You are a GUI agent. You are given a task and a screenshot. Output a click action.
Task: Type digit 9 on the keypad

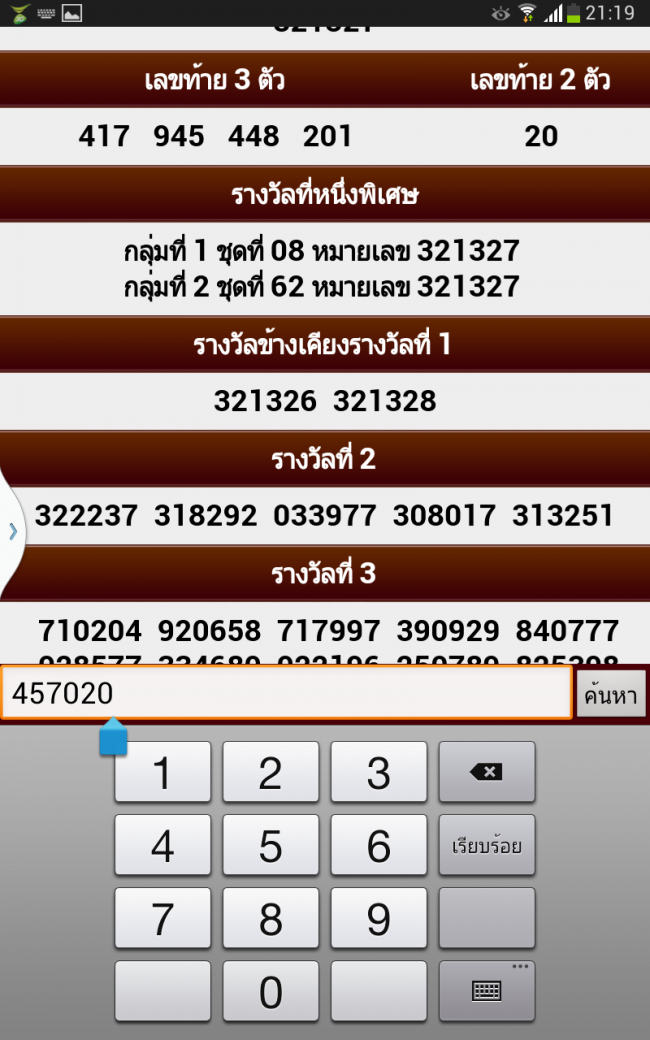[x=378, y=919]
